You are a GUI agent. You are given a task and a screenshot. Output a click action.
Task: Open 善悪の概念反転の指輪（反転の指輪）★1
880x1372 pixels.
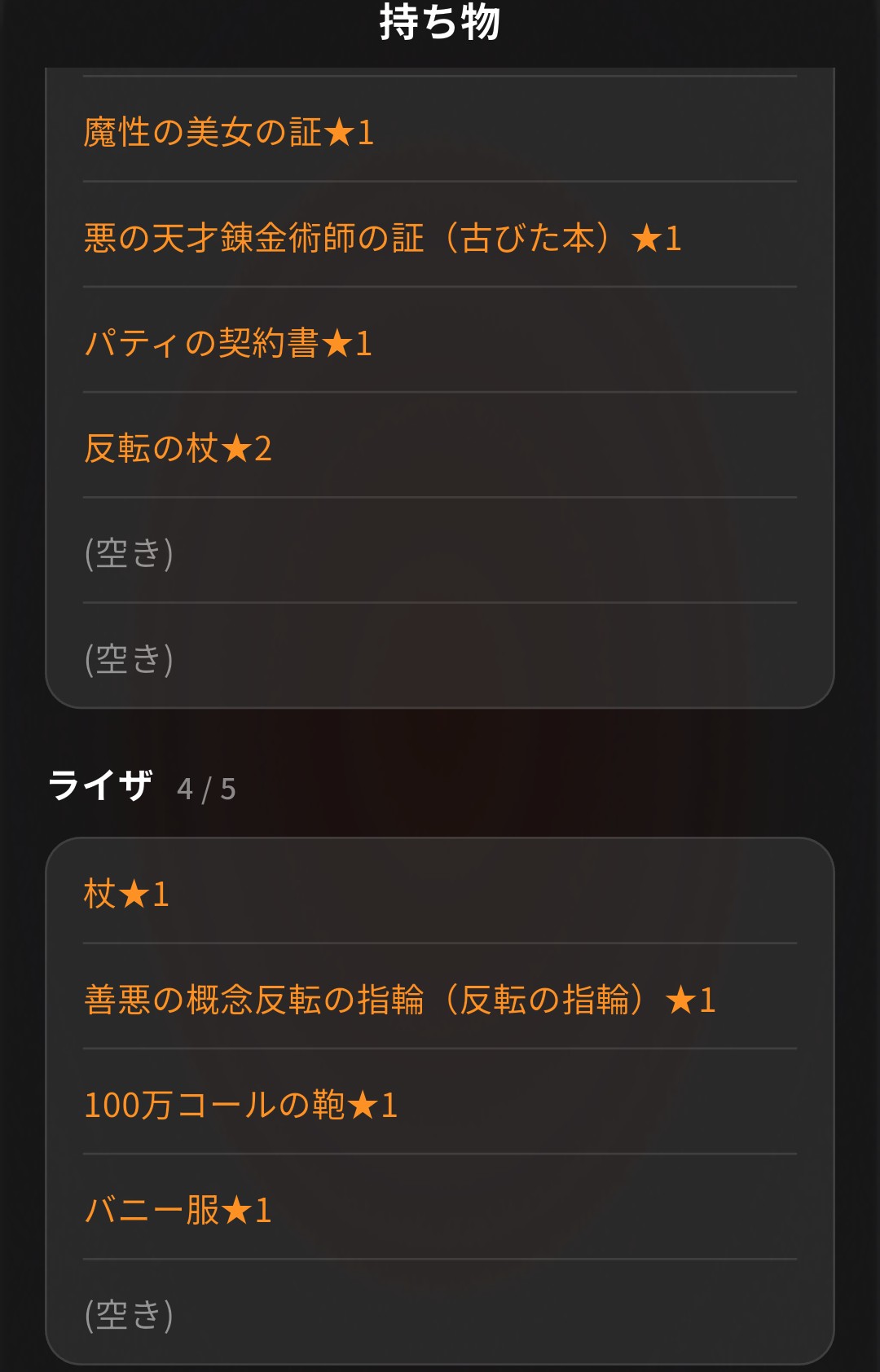(x=440, y=997)
